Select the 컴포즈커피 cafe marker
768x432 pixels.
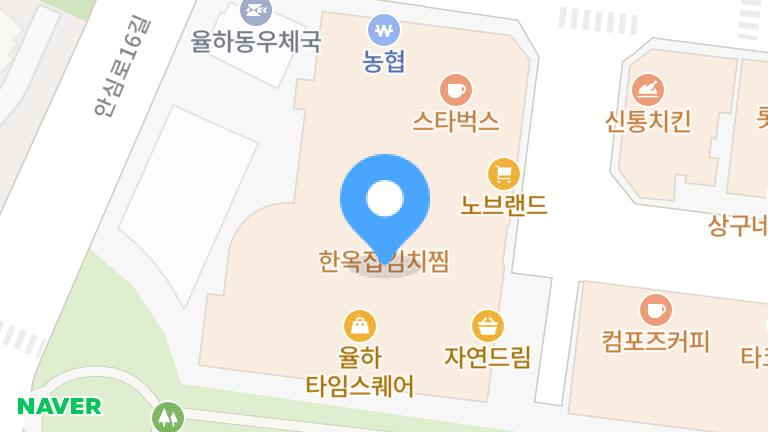(x=656, y=310)
